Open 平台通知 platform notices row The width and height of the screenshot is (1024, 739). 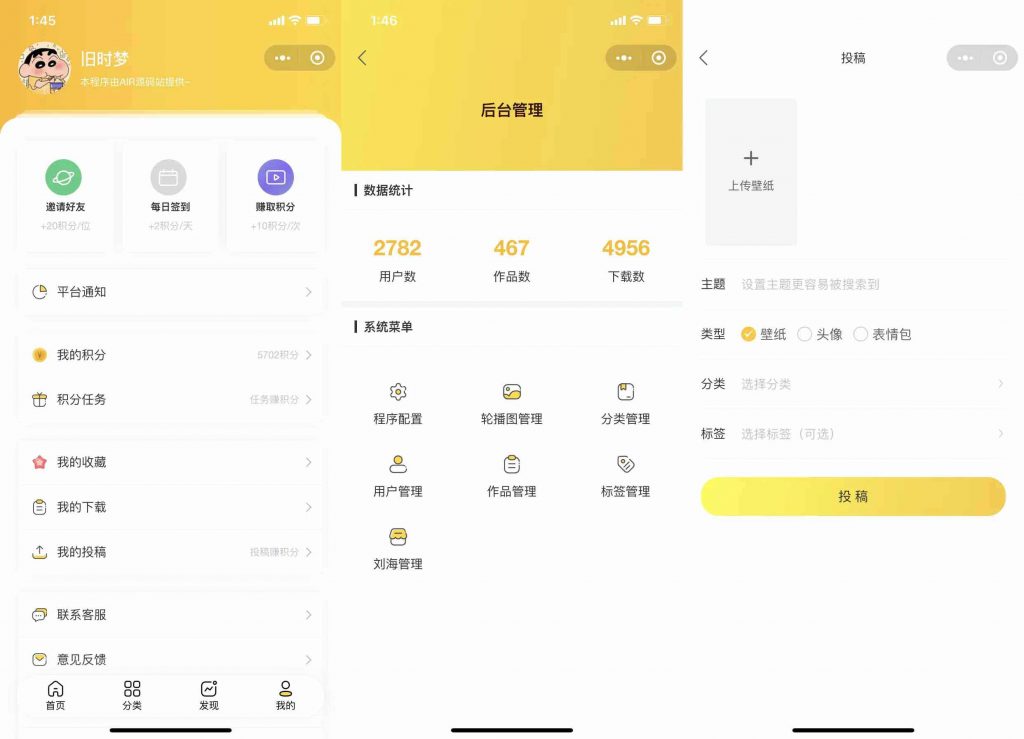(170, 292)
